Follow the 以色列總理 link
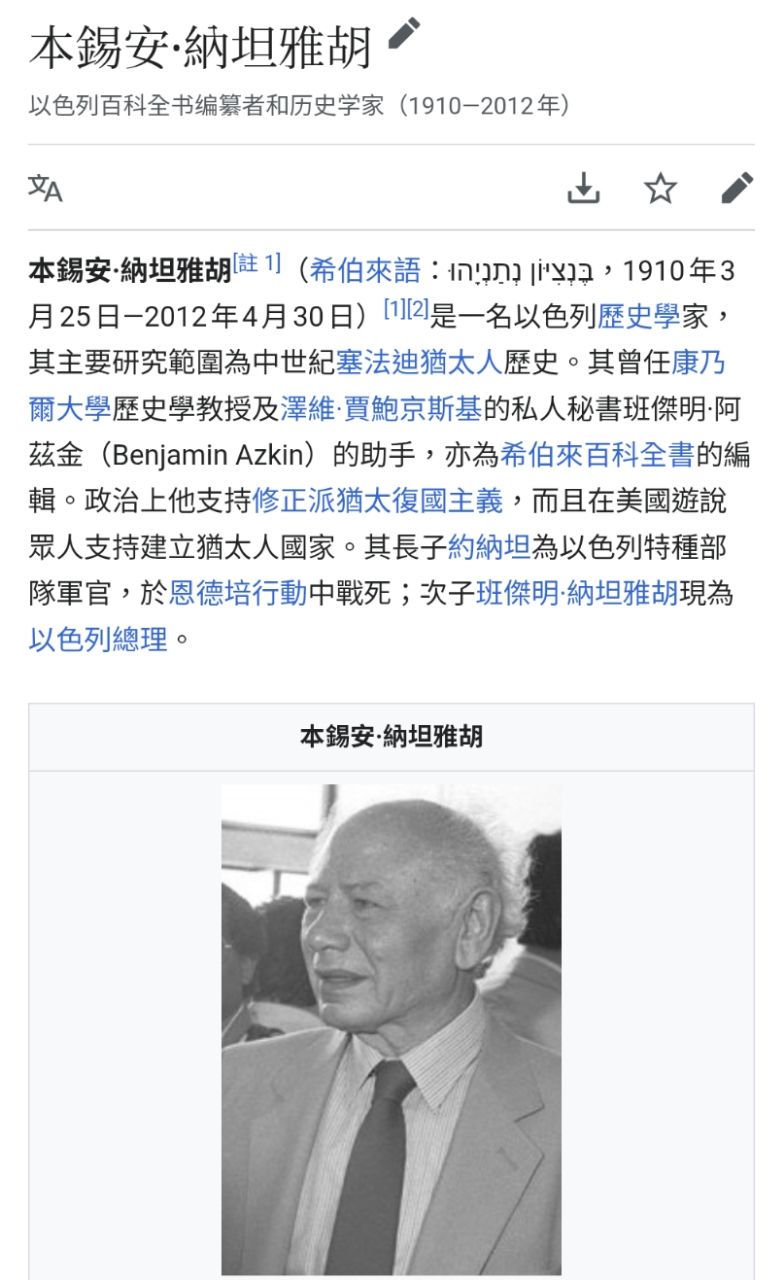Image resolution: width=783 pixels, height=1280 pixels. click(98, 639)
